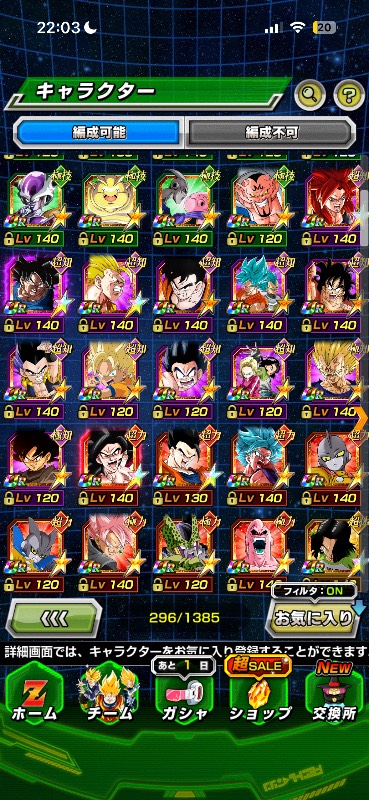Tap the orange arrow on the right edge
This screenshot has width=369, height=800.
click(361, 418)
